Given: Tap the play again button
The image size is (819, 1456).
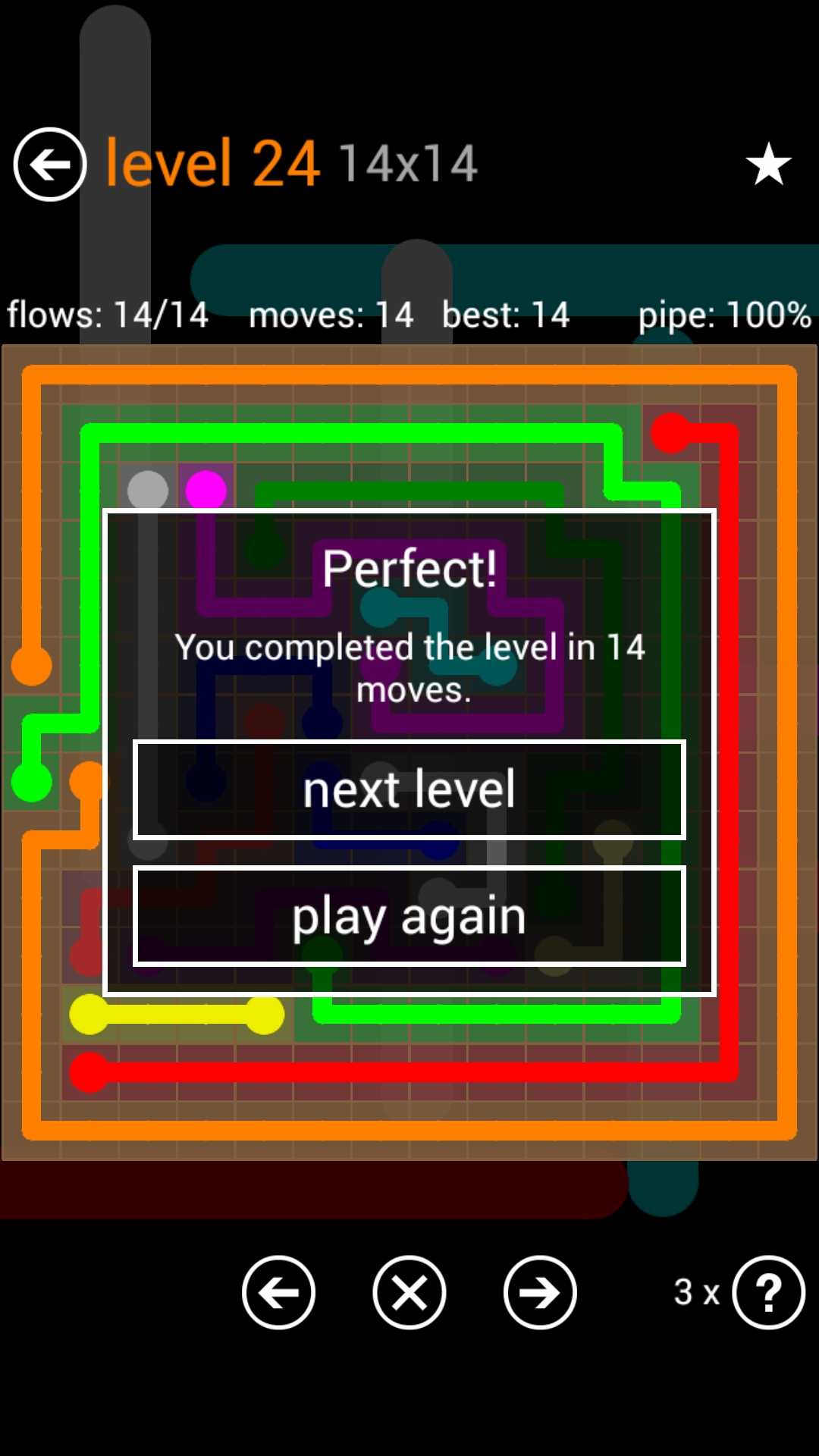Looking at the screenshot, I should (x=409, y=916).
